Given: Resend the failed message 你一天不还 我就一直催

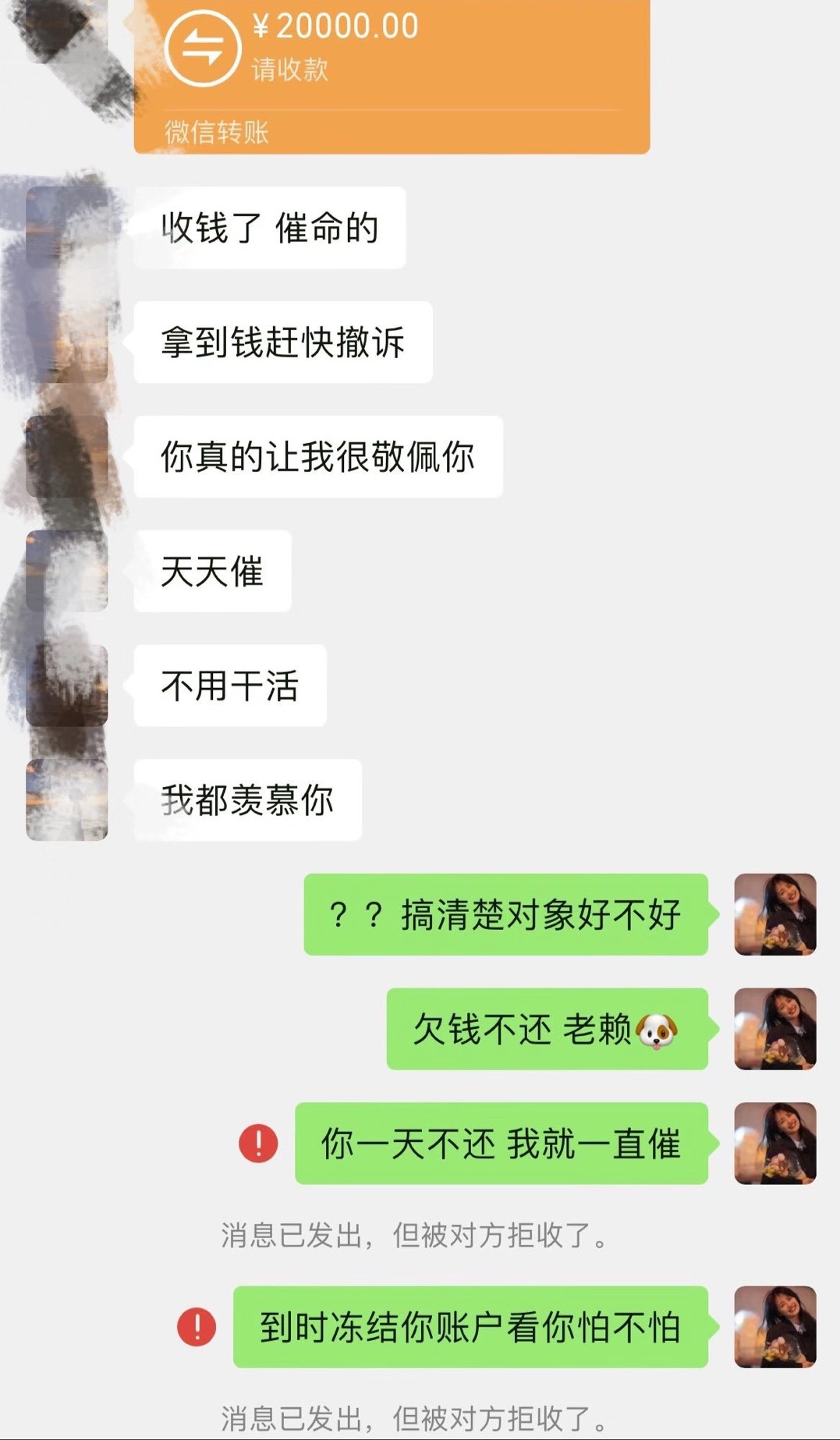Looking at the screenshot, I should [258, 1144].
